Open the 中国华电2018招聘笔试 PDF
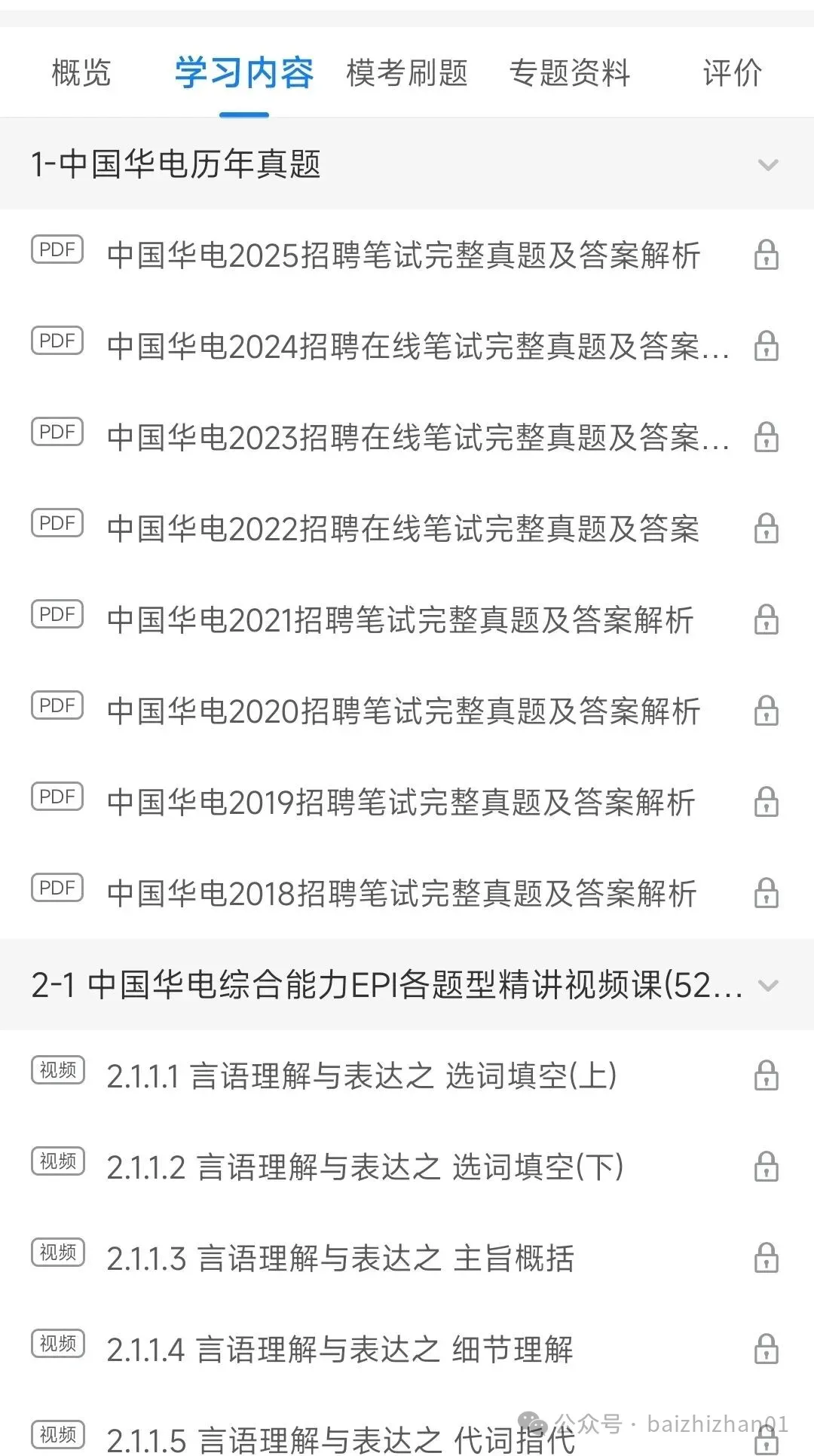 click(407, 894)
